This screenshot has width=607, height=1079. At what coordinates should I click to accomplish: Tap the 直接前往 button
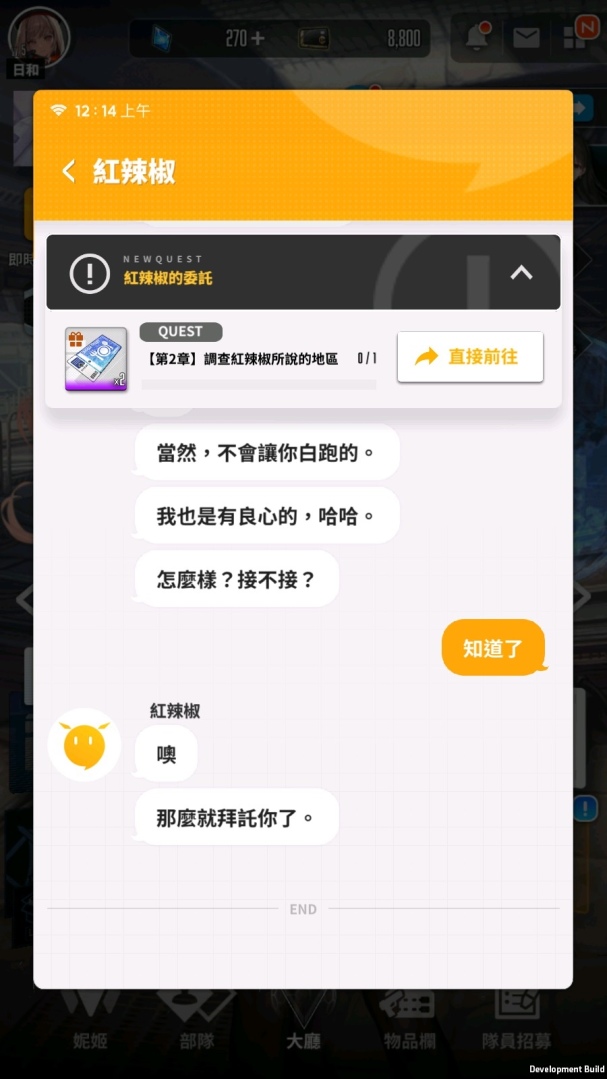[470, 357]
